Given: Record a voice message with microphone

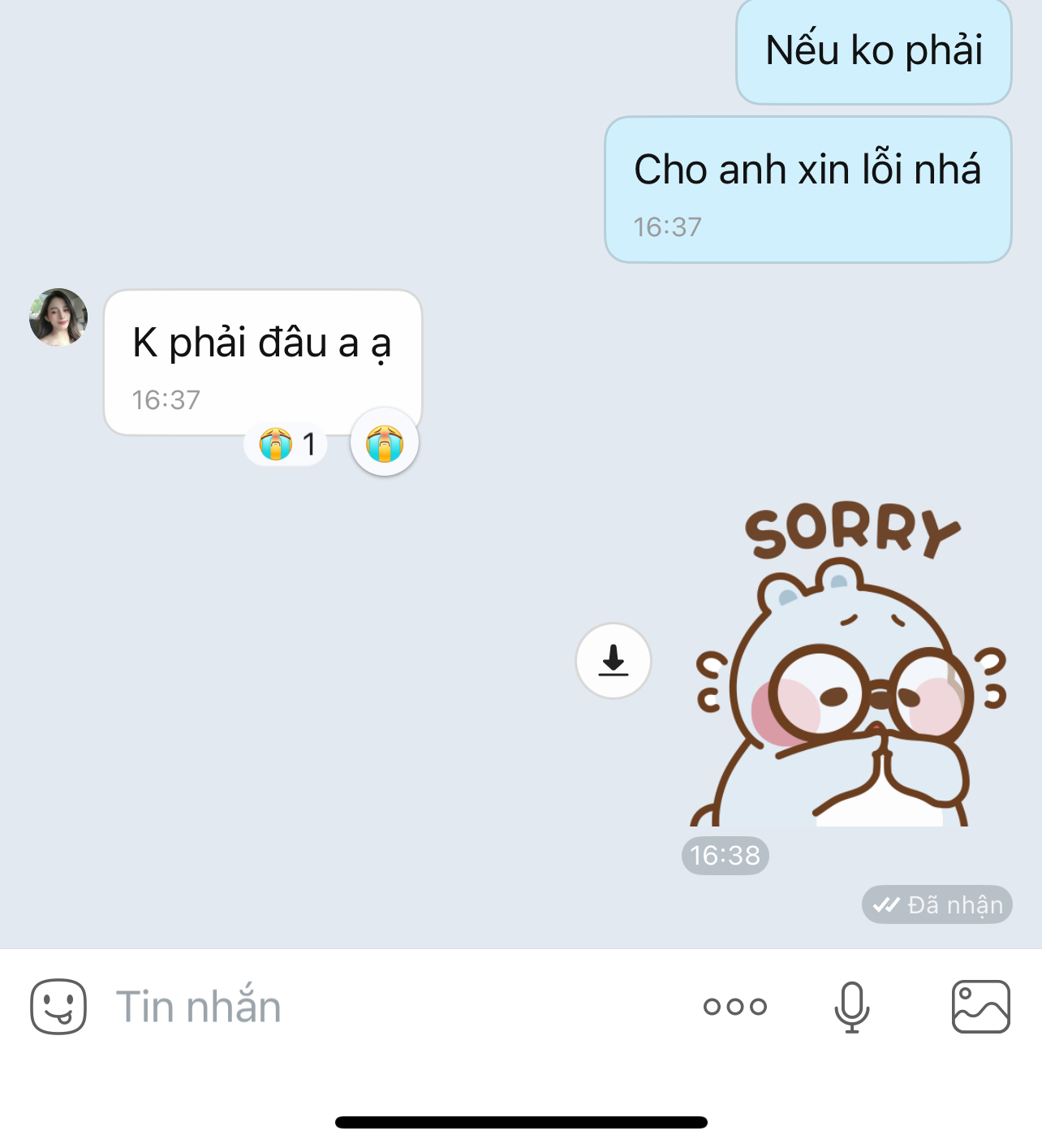Looking at the screenshot, I should coord(851,1007).
